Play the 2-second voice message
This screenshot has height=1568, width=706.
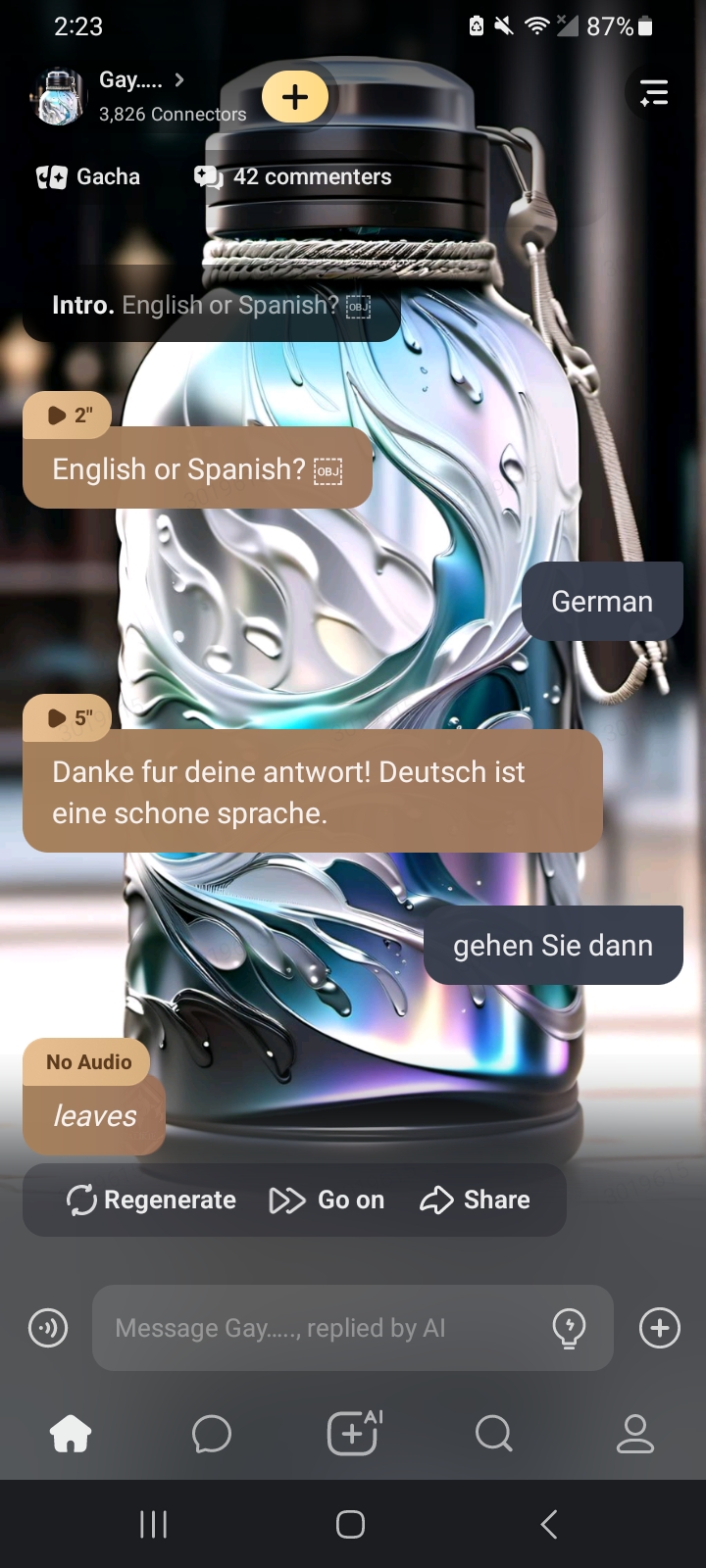pyautogui.click(x=67, y=416)
